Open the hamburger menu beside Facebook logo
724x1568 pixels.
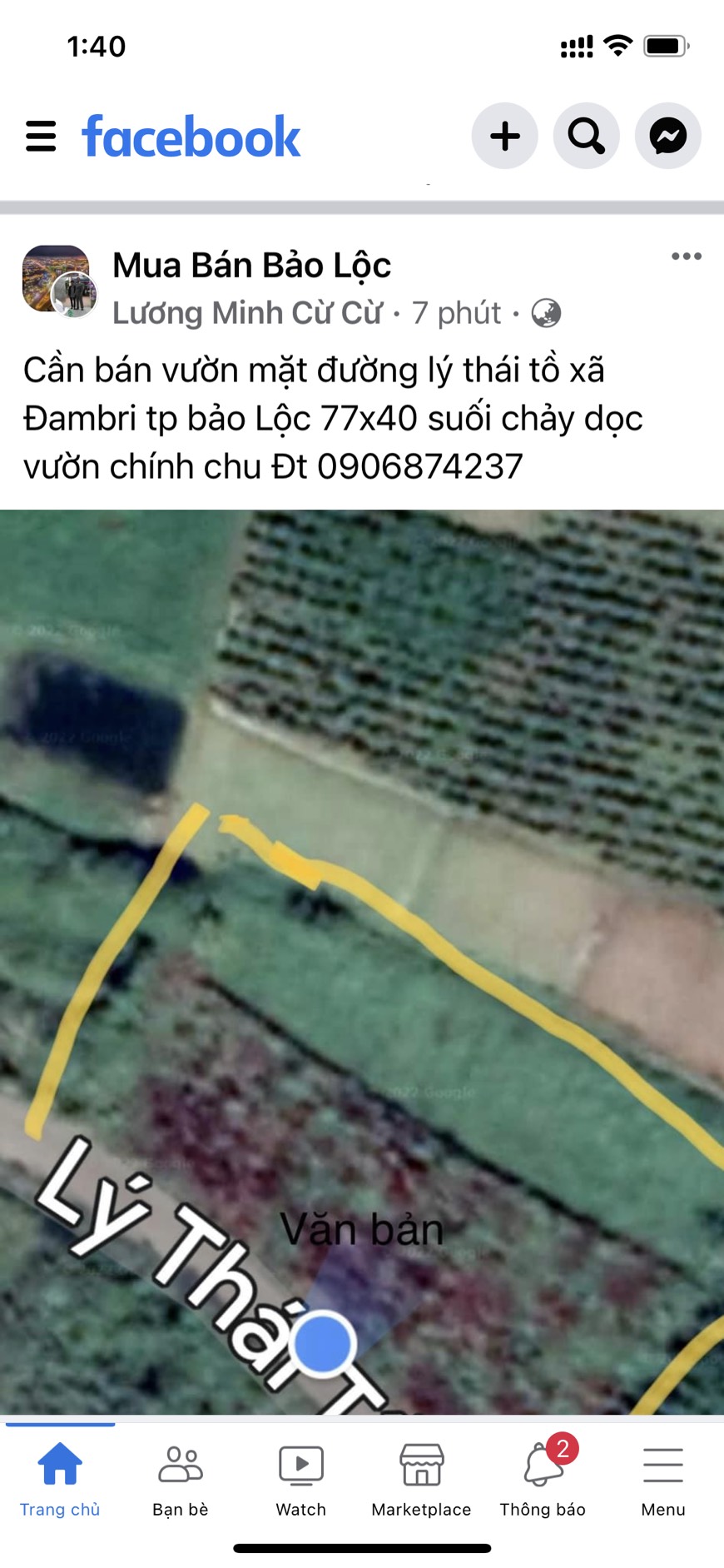point(41,137)
